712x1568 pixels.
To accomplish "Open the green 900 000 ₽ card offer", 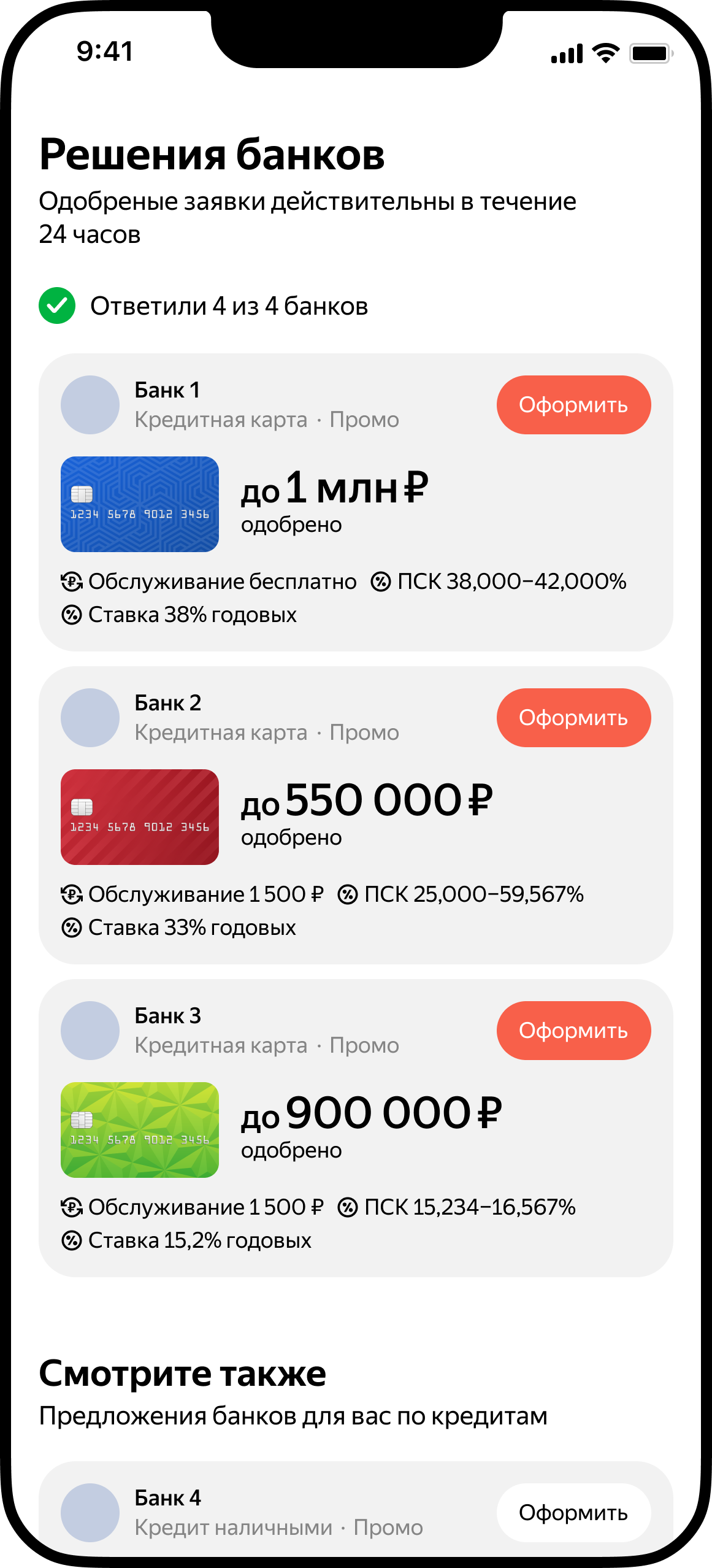I will (x=140, y=1130).
